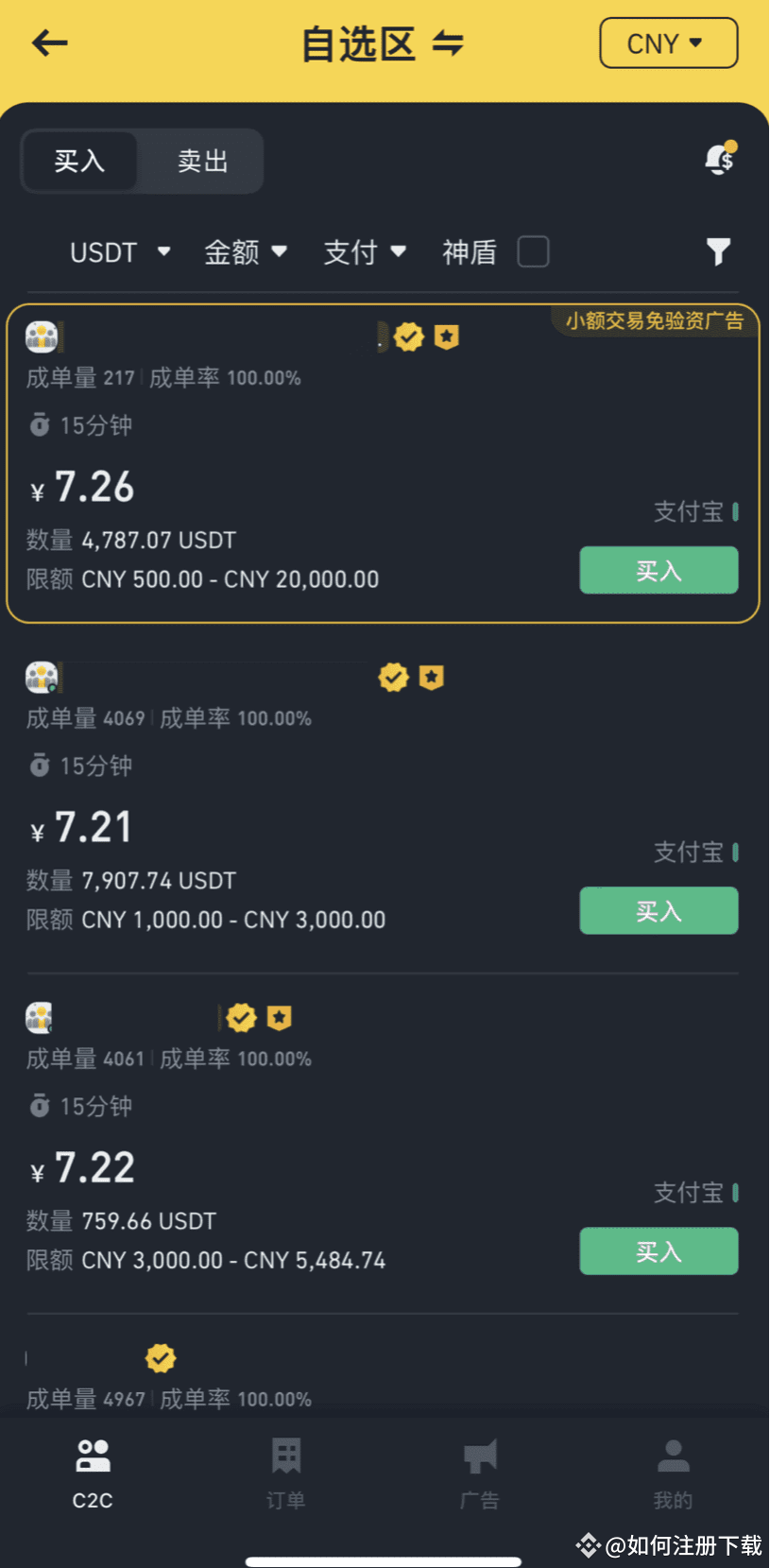Open the 订单 orders section
This screenshot has width=770, height=1568.
285,1473
